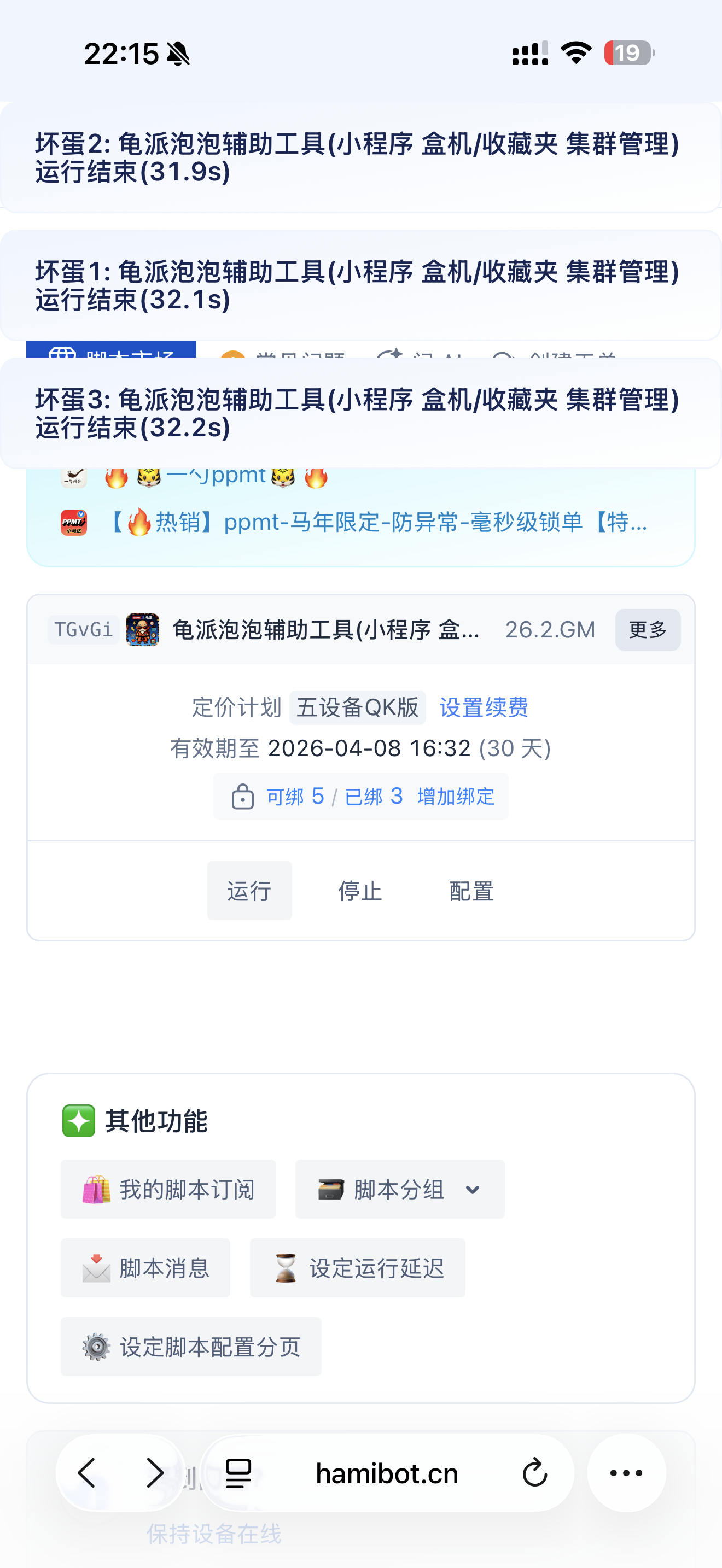722x1568 pixels.
Task: Reload the hamibot.cn page
Action: (534, 1473)
